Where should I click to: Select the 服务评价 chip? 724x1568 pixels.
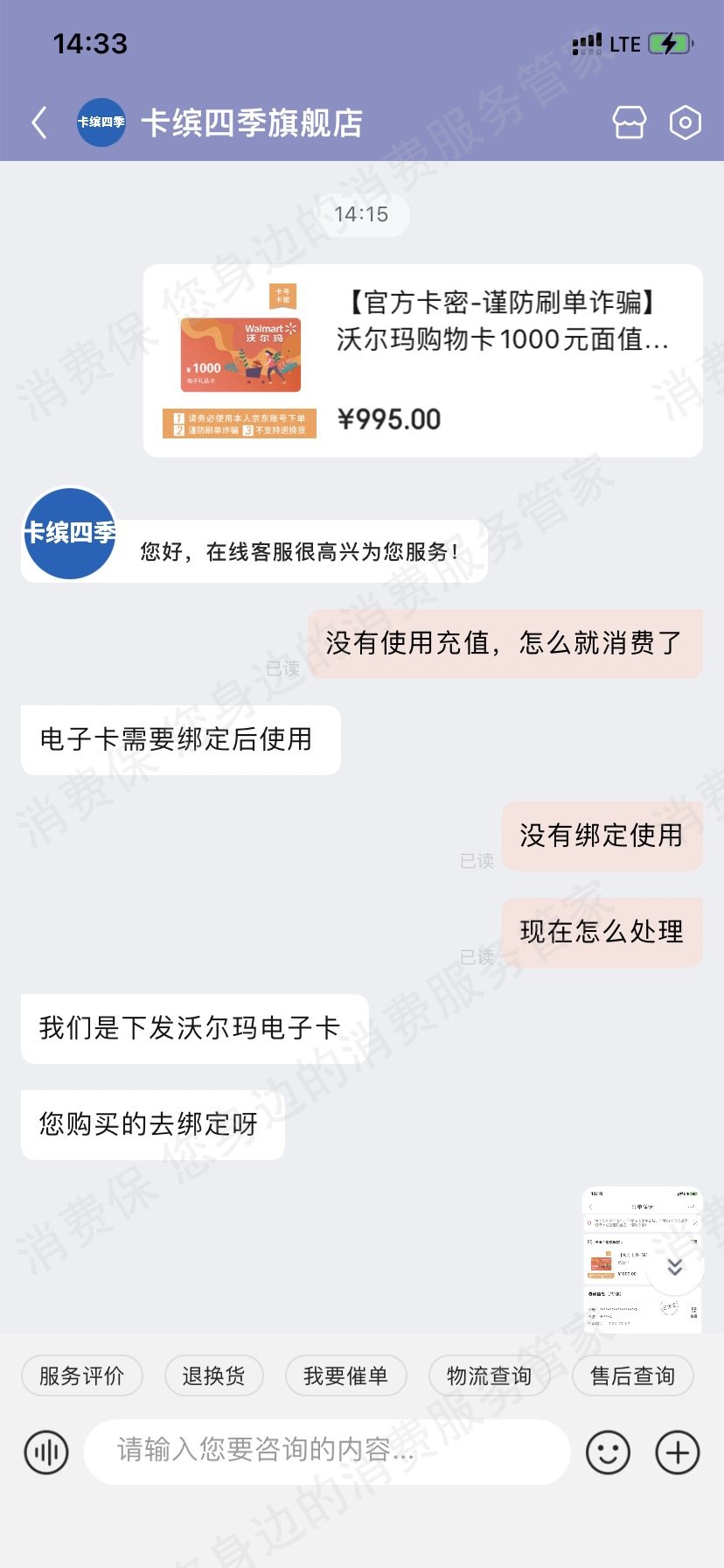(81, 1376)
